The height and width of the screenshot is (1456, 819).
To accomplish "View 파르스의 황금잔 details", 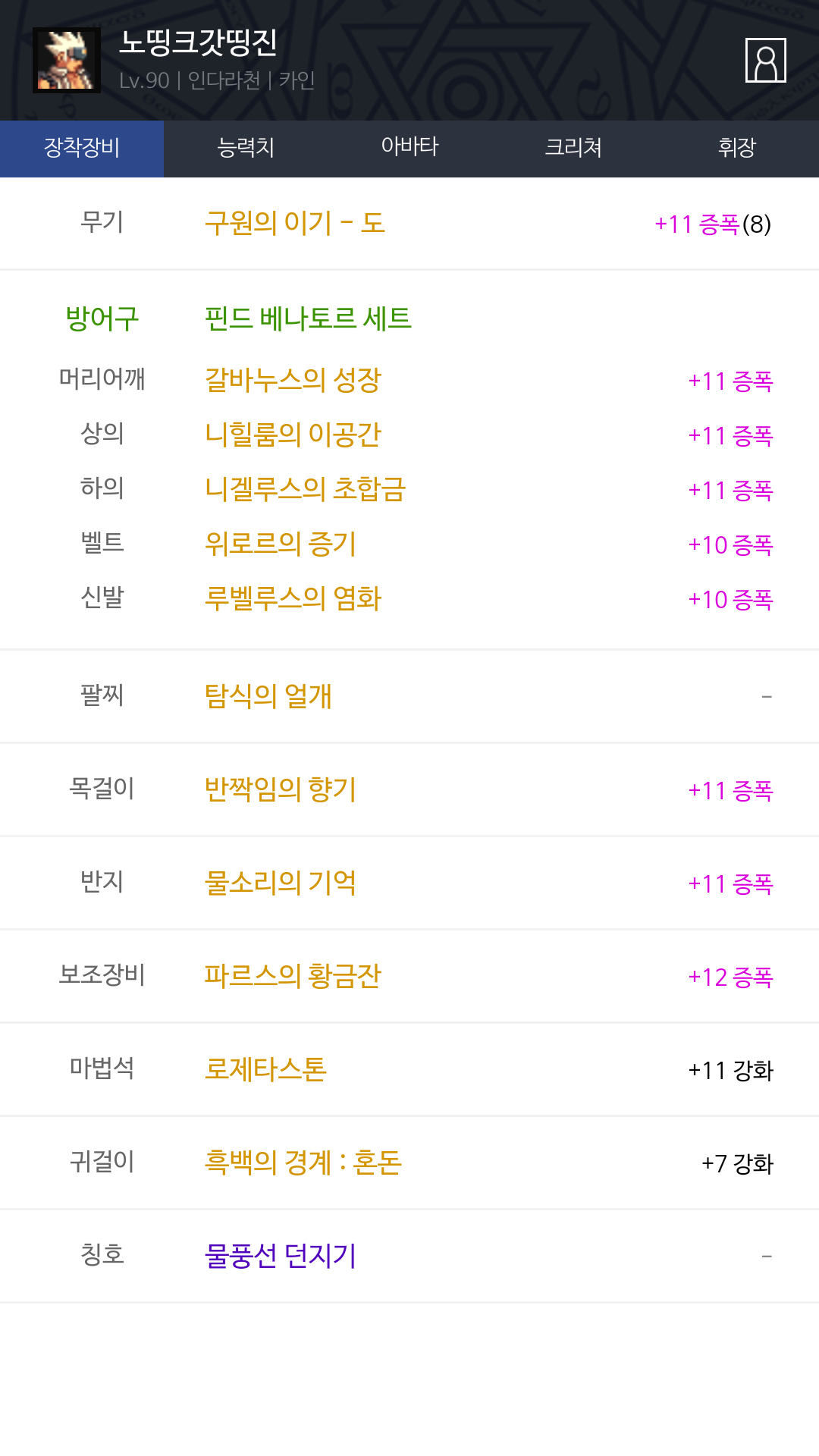I will click(x=293, y=976).
